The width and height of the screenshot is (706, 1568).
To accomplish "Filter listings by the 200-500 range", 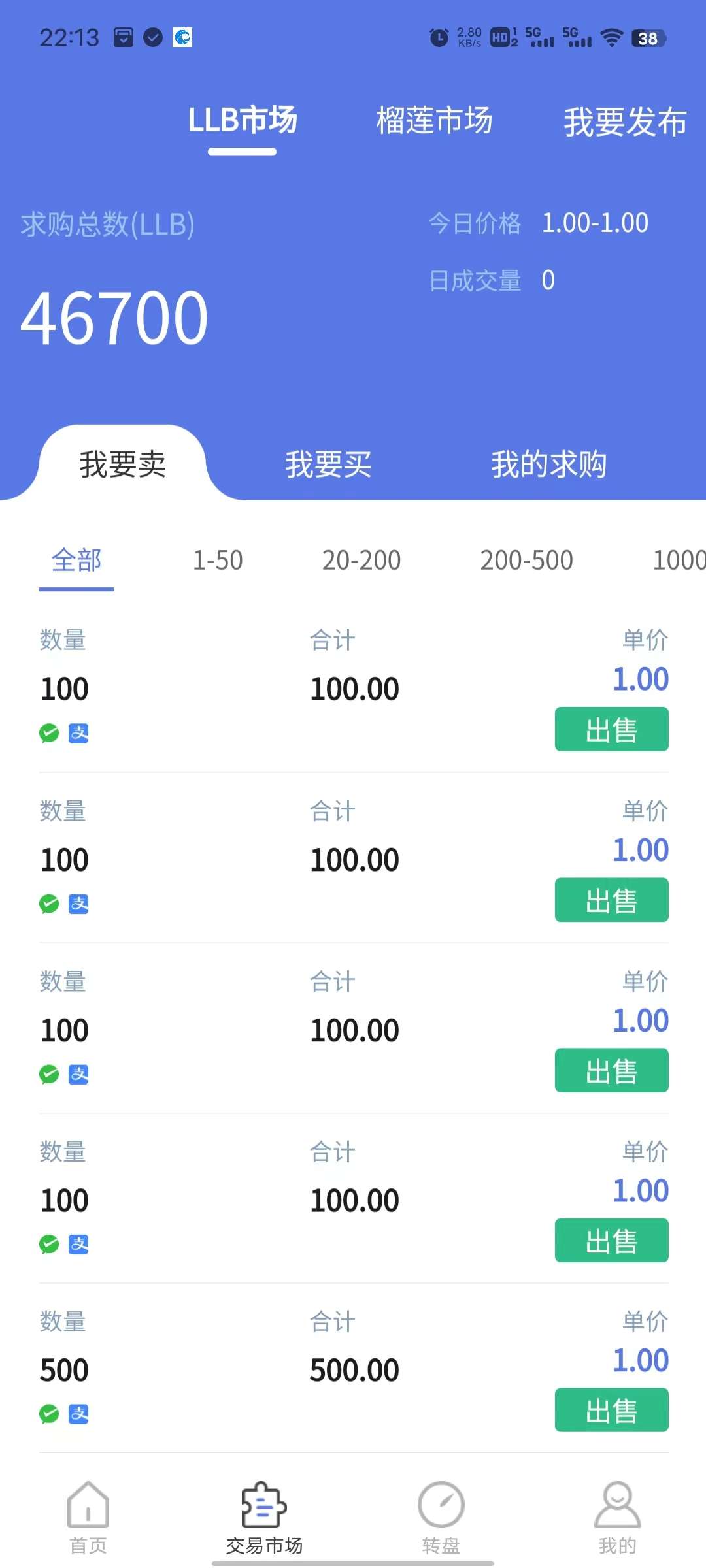I will tap(526, 561).
